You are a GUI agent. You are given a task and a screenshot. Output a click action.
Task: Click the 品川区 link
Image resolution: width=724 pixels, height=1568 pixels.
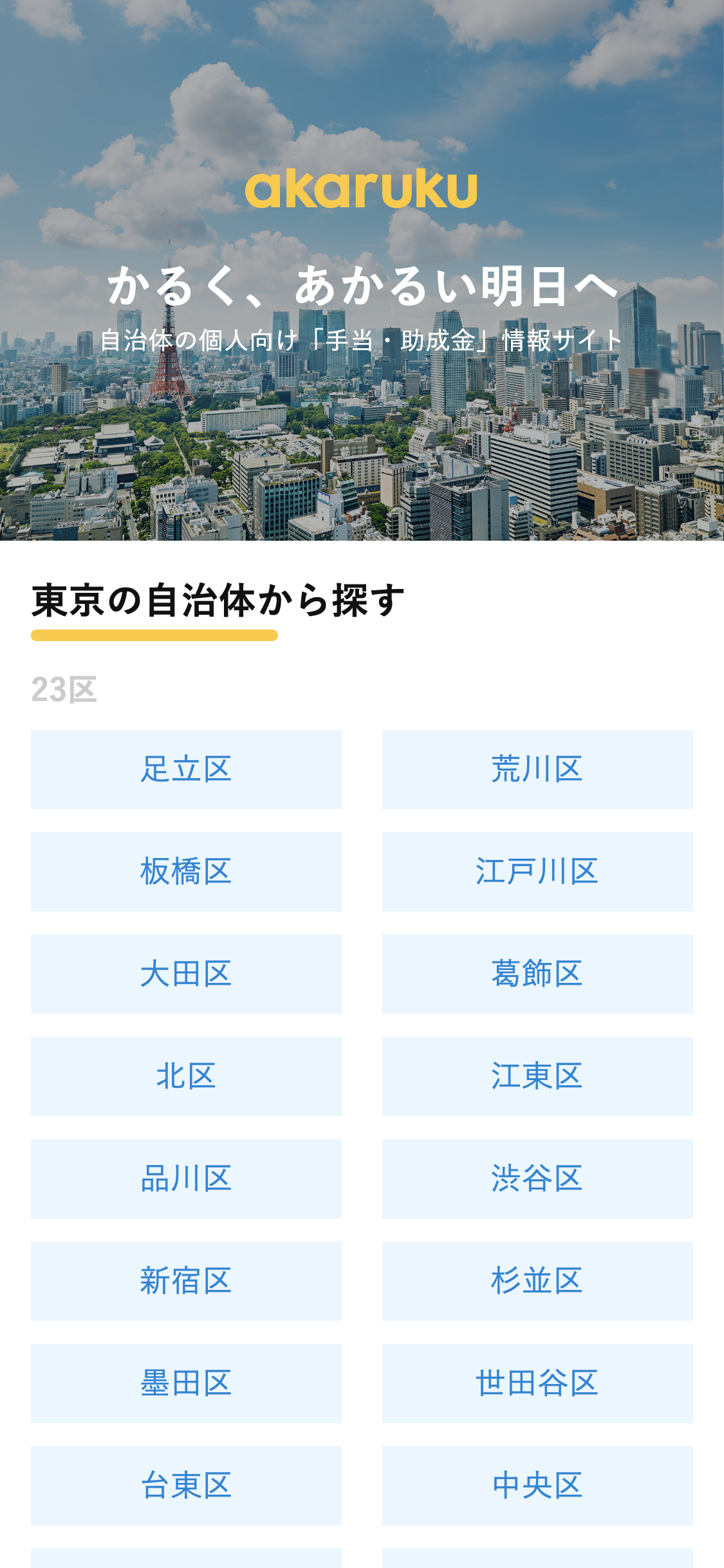tap(186, 1179)
